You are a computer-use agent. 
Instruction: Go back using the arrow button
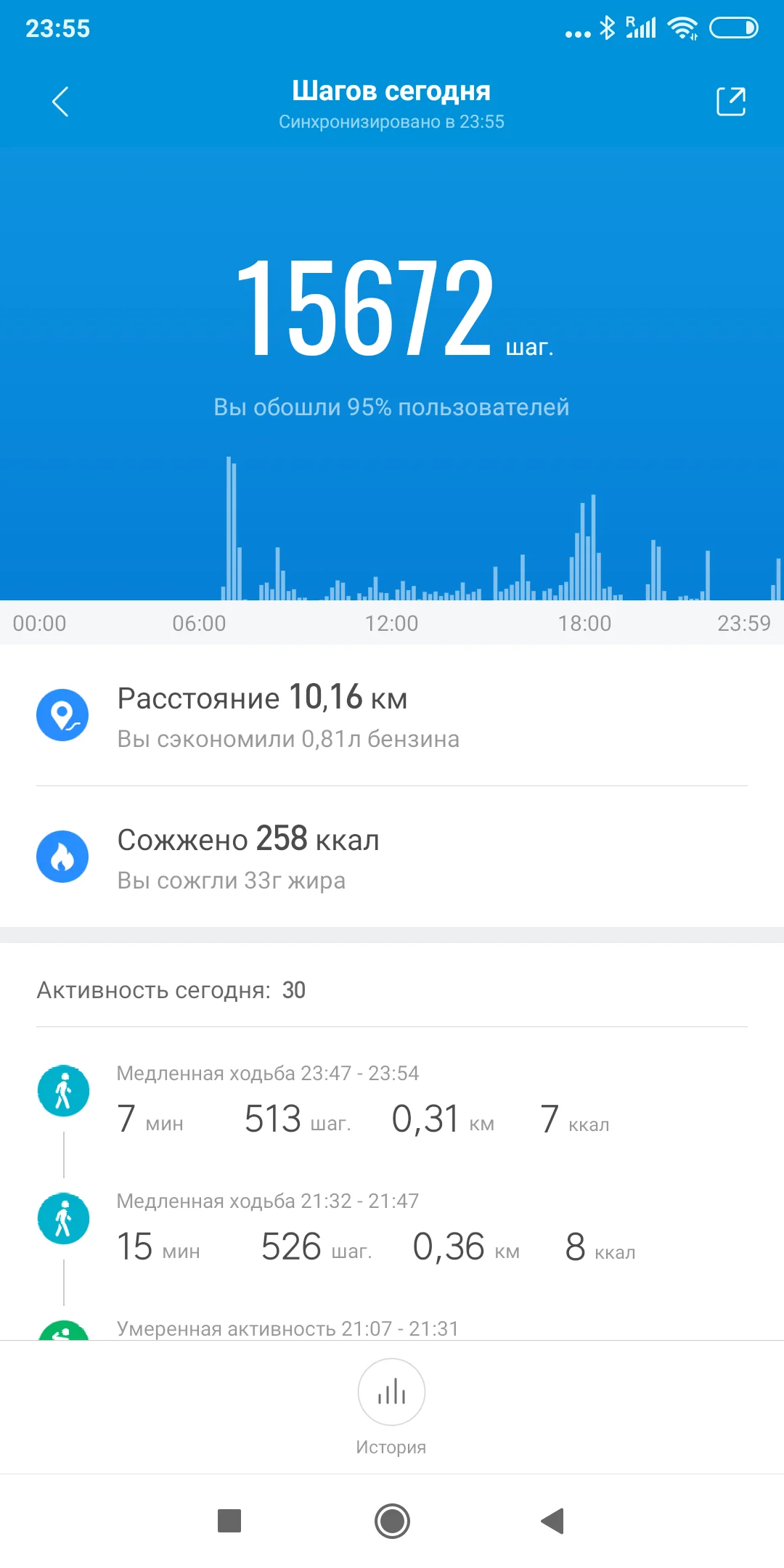click(61, 102)
